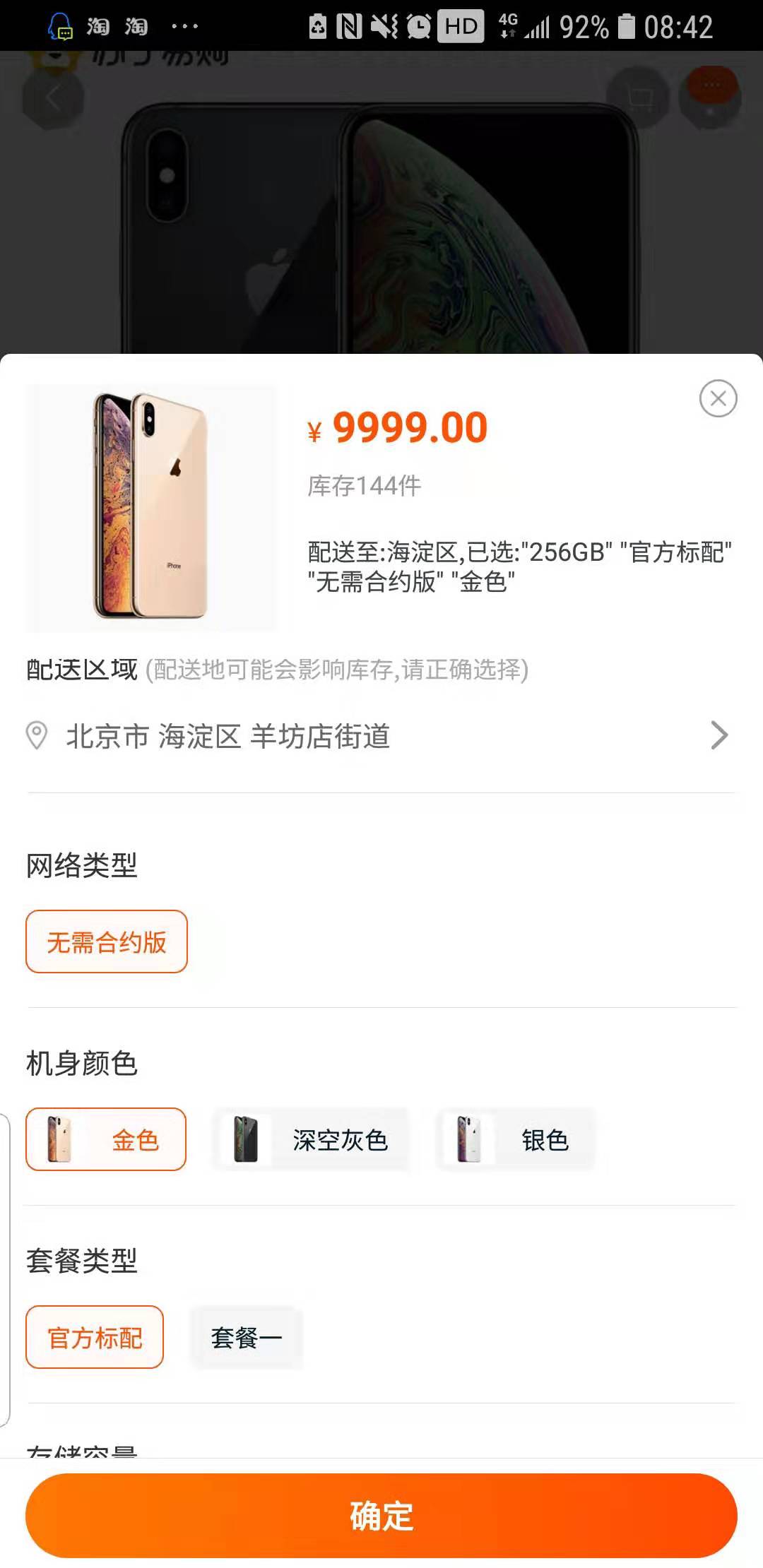The image size is (763, 1568).
Task: Tap the HD indicator in the status bar
Action: [x=456, y=25]
